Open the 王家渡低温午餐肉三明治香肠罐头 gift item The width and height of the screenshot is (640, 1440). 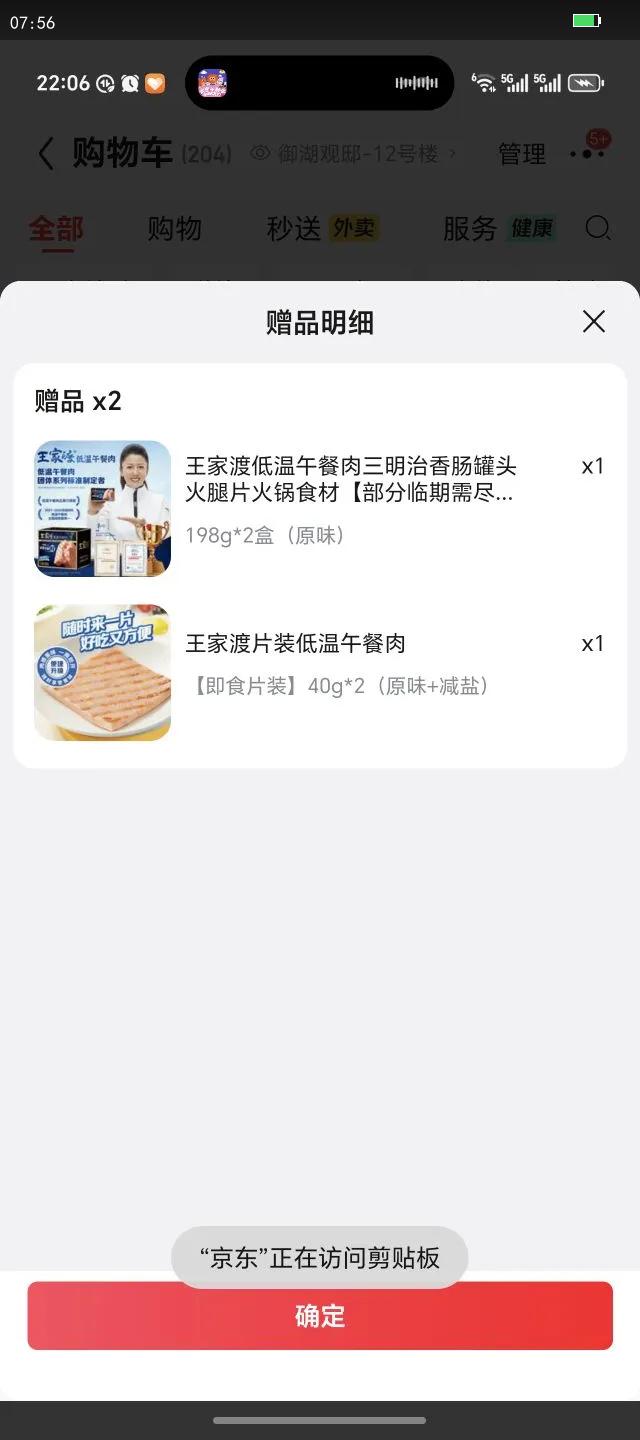(x=350, y=480)
